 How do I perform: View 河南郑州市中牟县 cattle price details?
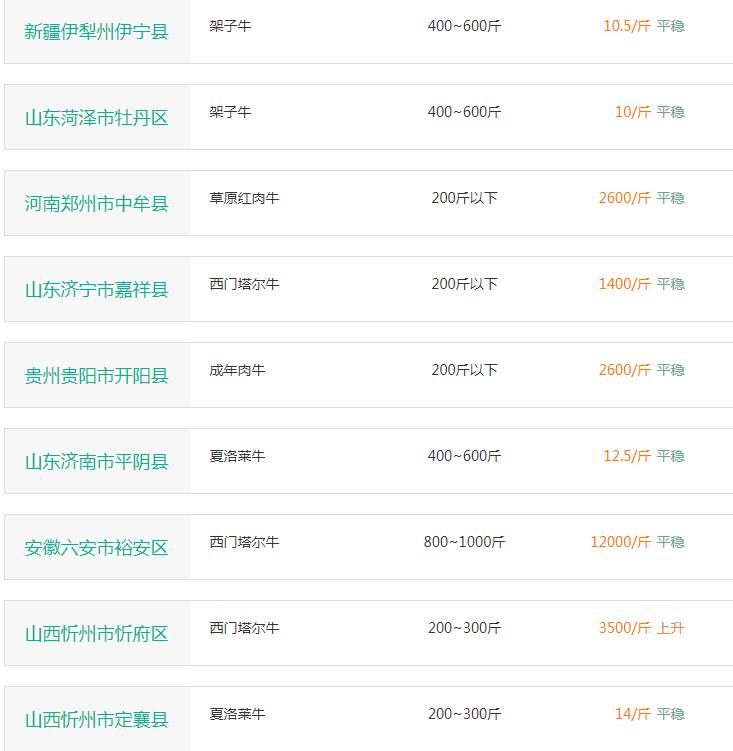coord(97,204)
